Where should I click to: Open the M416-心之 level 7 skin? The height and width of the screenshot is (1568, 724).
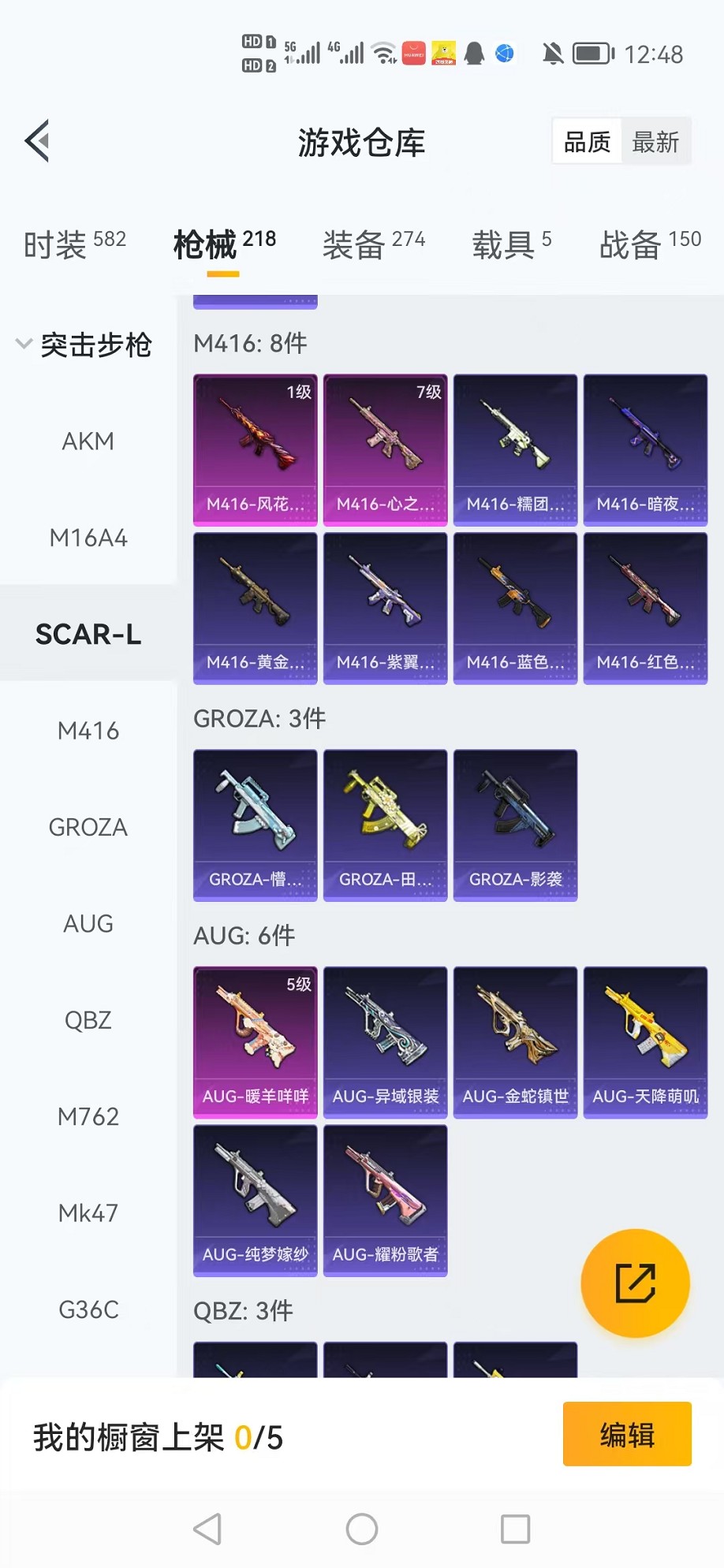385,449
